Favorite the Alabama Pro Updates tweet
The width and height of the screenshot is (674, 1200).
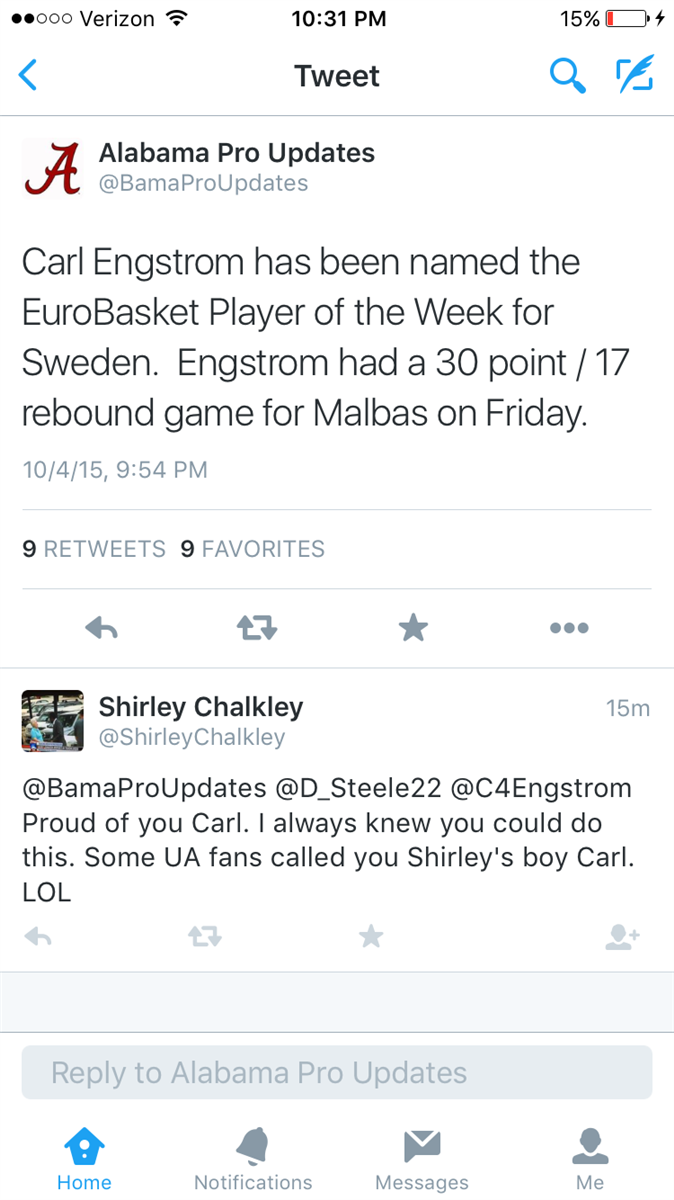pos(413,628)
